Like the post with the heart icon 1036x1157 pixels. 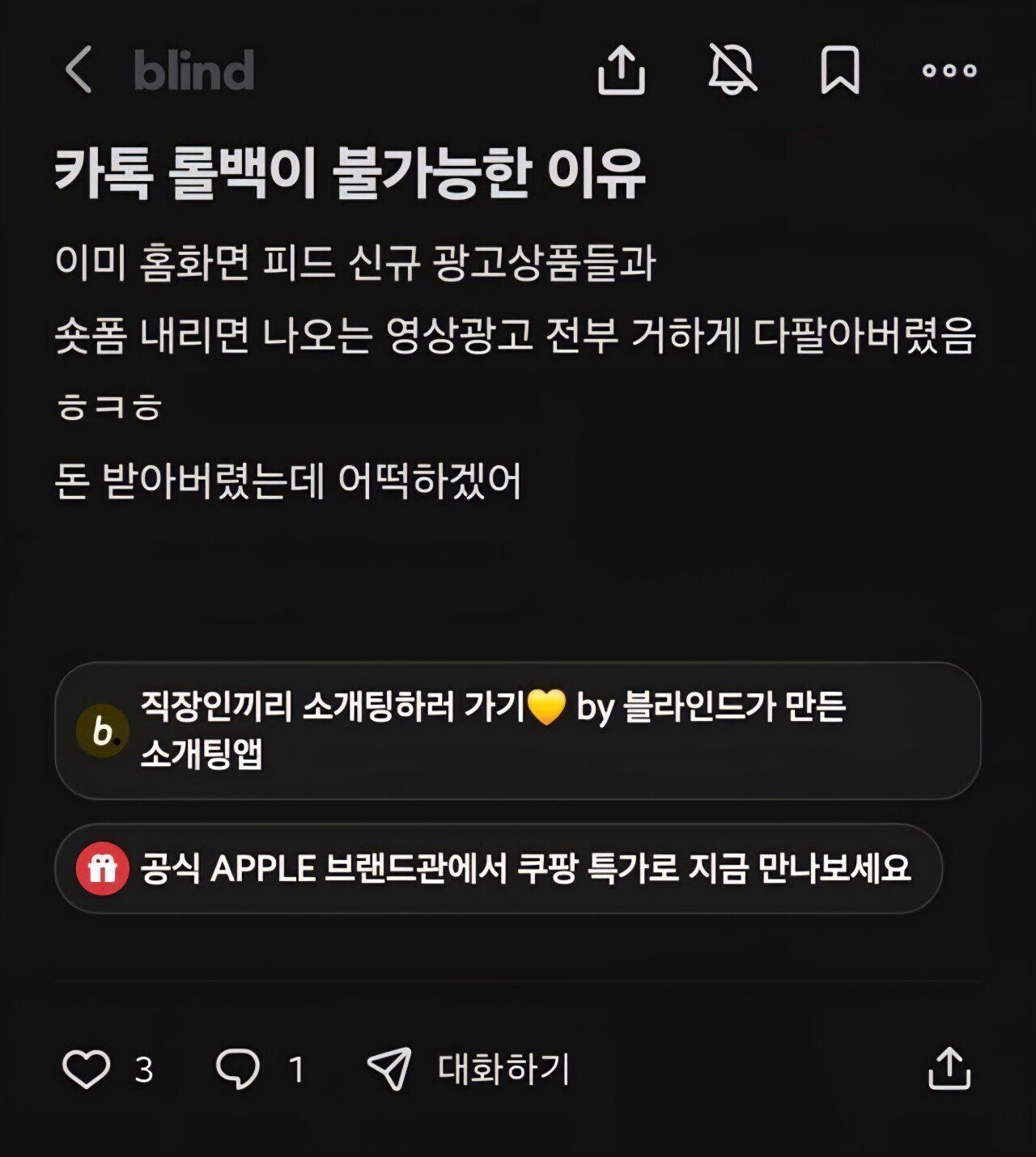click(x=87, y=1069)
